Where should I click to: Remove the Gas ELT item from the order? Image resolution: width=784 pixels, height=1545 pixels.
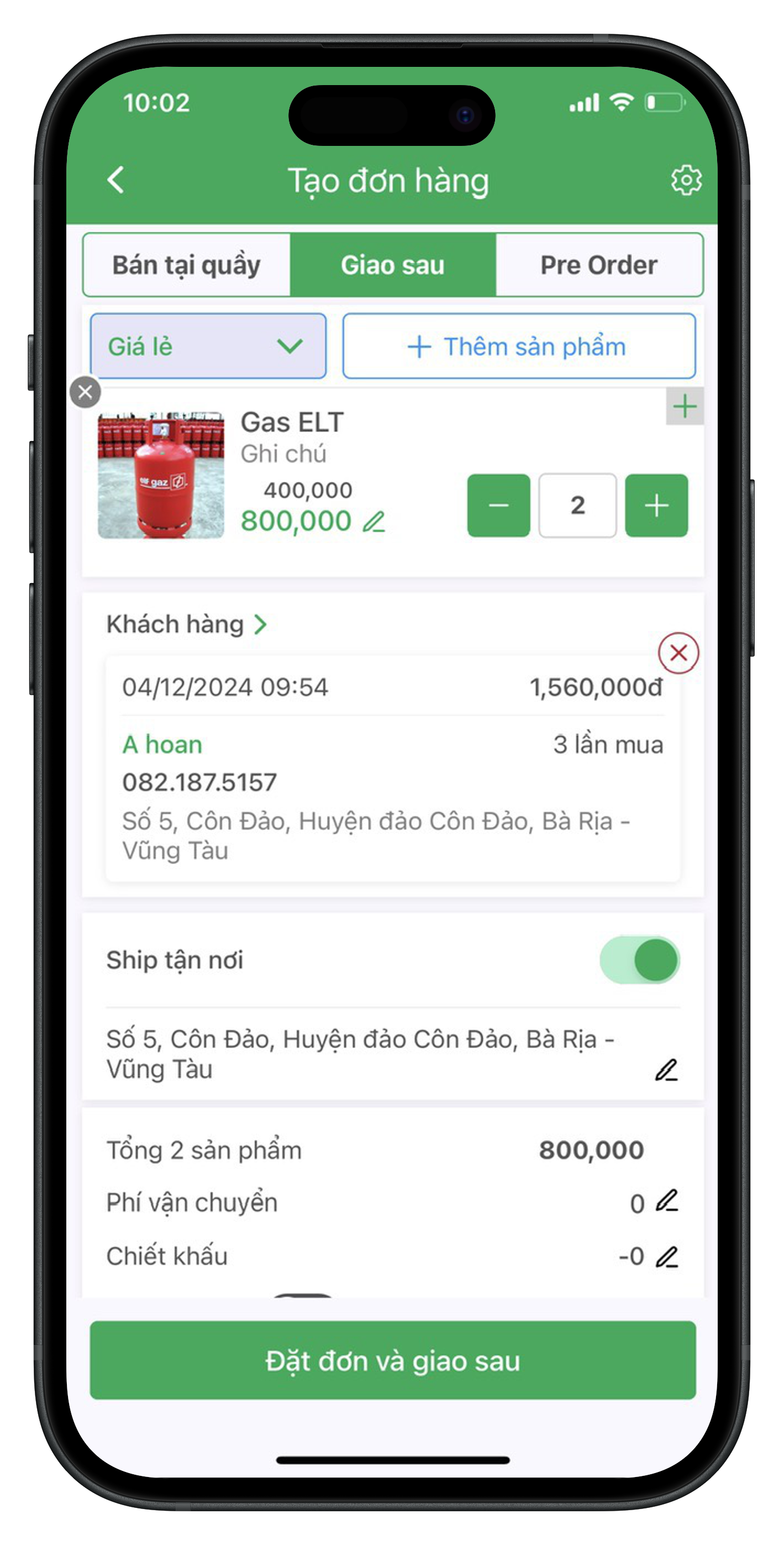pos(85,392)
